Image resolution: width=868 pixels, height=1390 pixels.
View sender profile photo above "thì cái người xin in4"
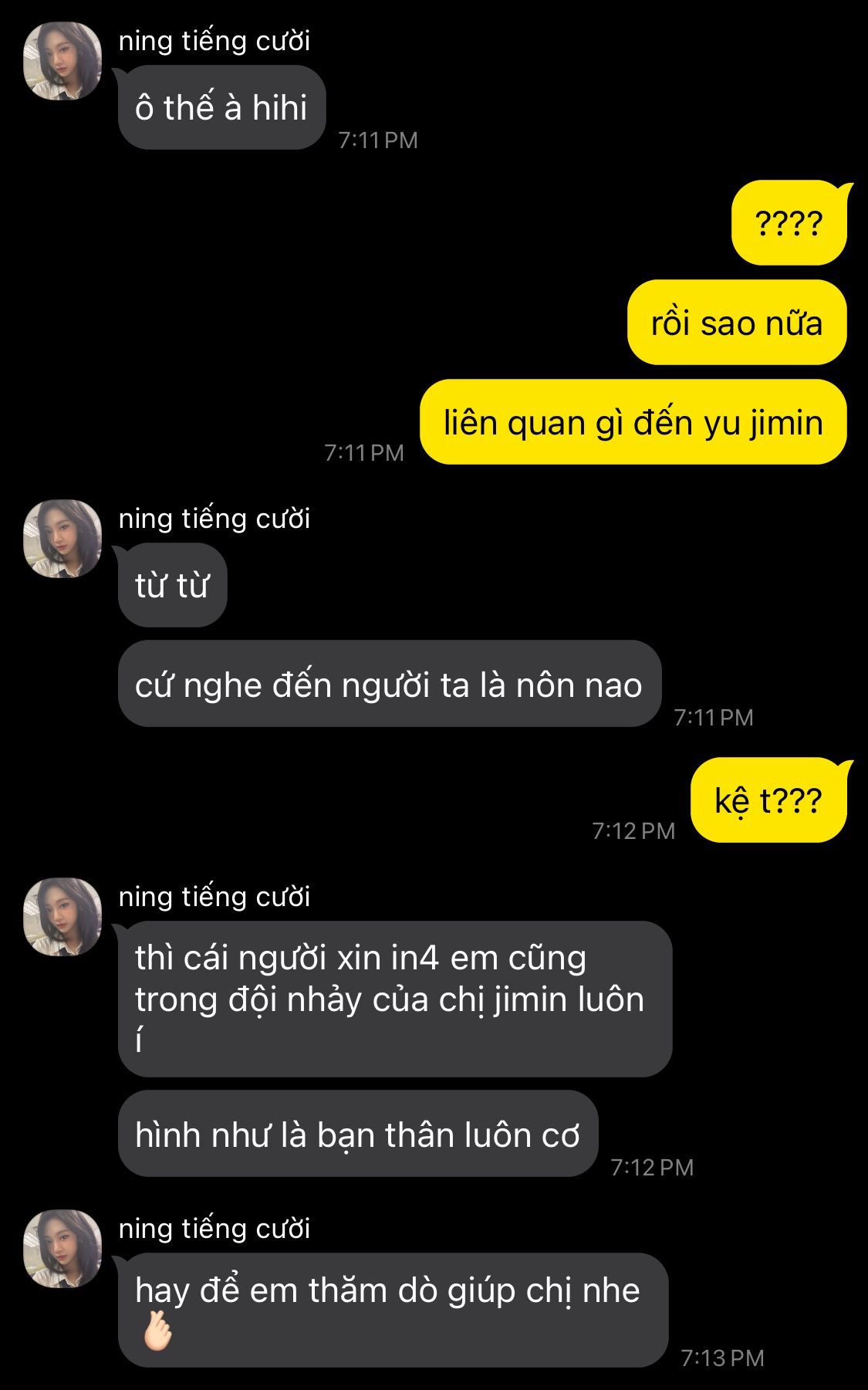point(62,917)
